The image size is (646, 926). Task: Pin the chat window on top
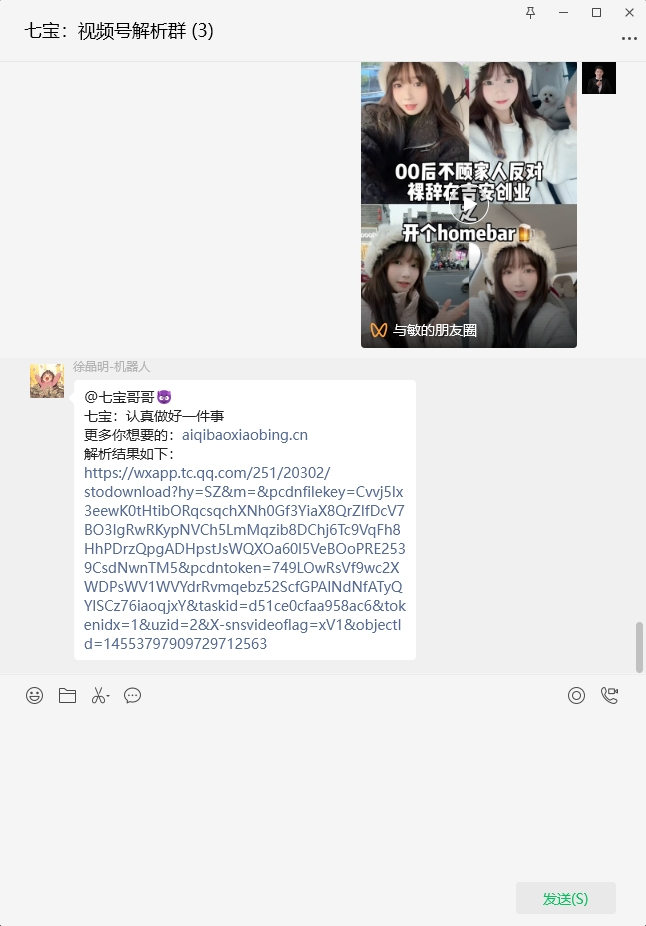[x=530, y=12]
